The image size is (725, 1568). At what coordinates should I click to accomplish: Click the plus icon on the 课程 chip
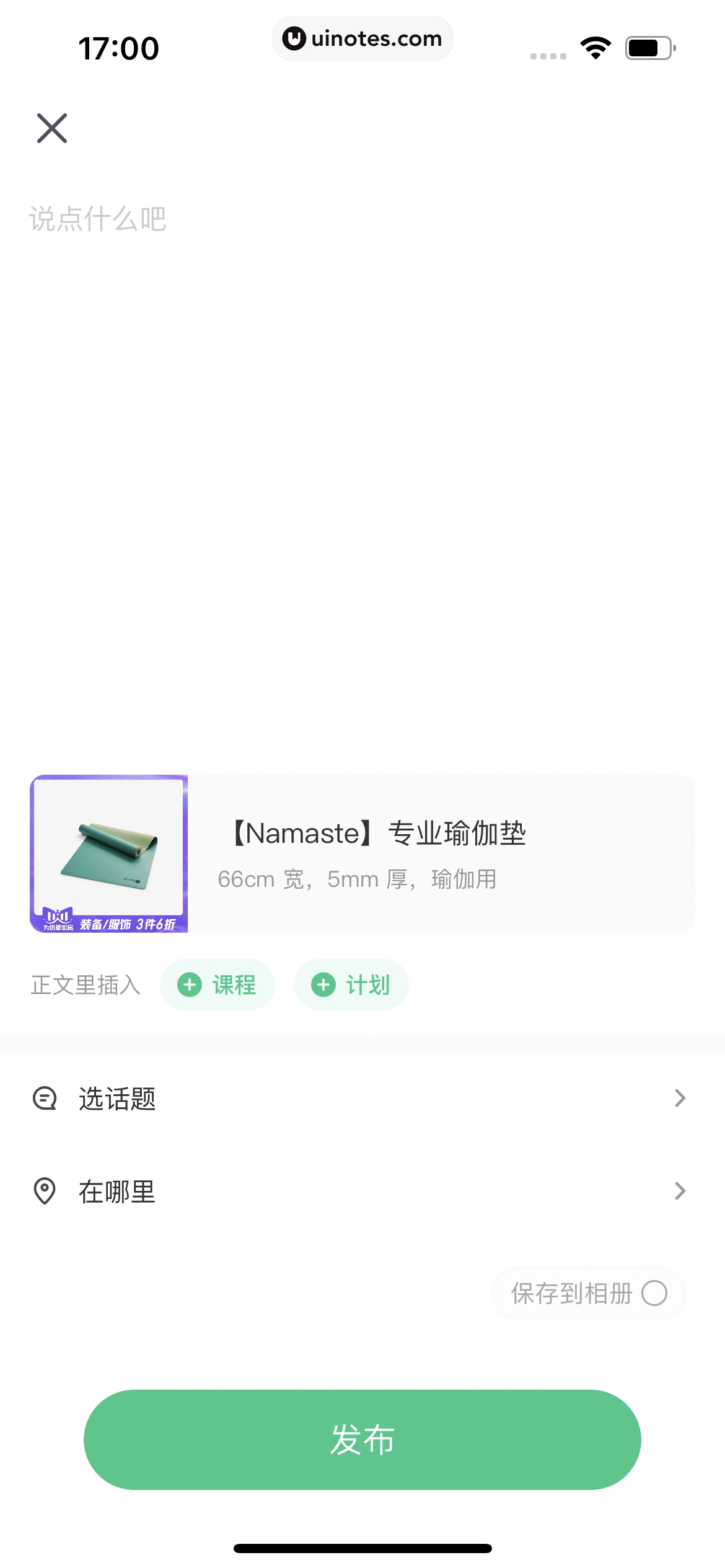point(189,984)
